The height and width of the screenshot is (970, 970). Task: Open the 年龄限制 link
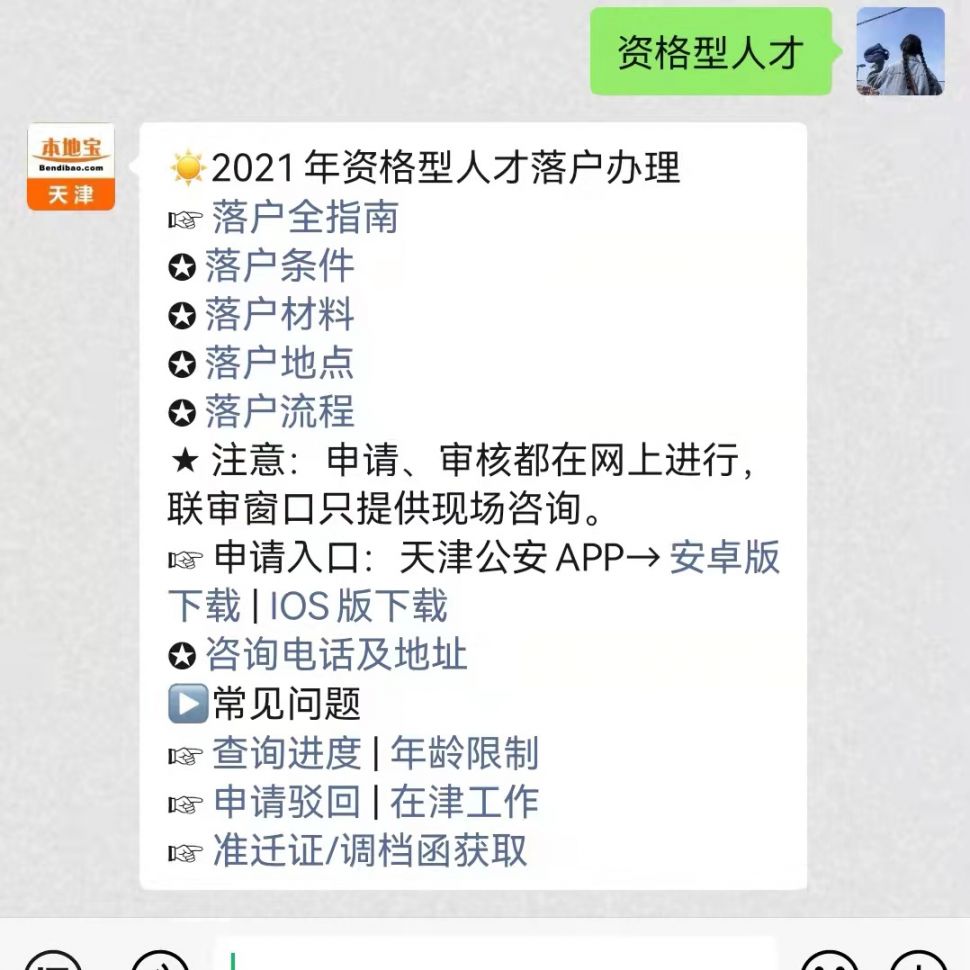[x=464, y=753]
